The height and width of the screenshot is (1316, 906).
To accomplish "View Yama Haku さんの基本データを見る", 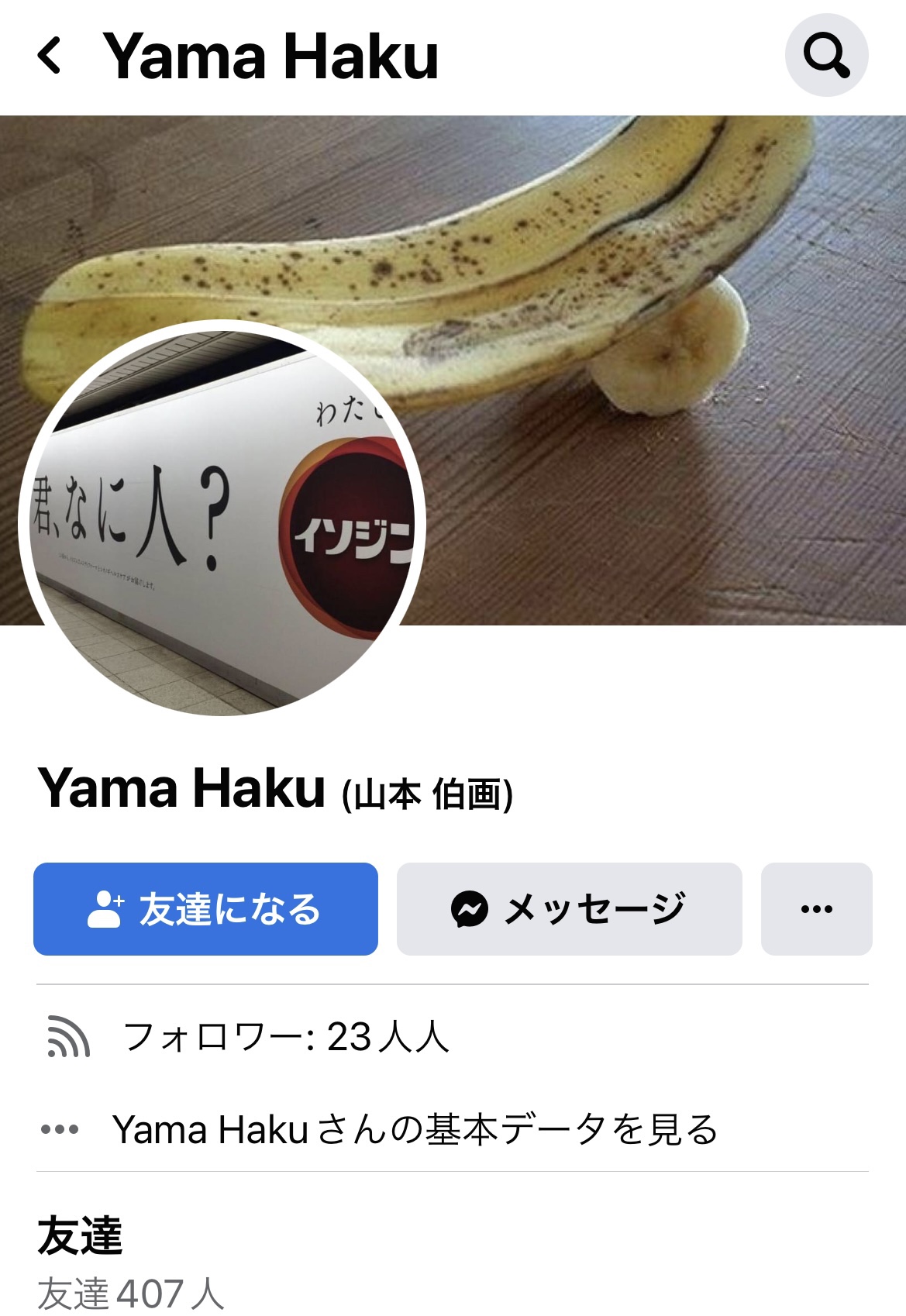I will pos(415,1129).
